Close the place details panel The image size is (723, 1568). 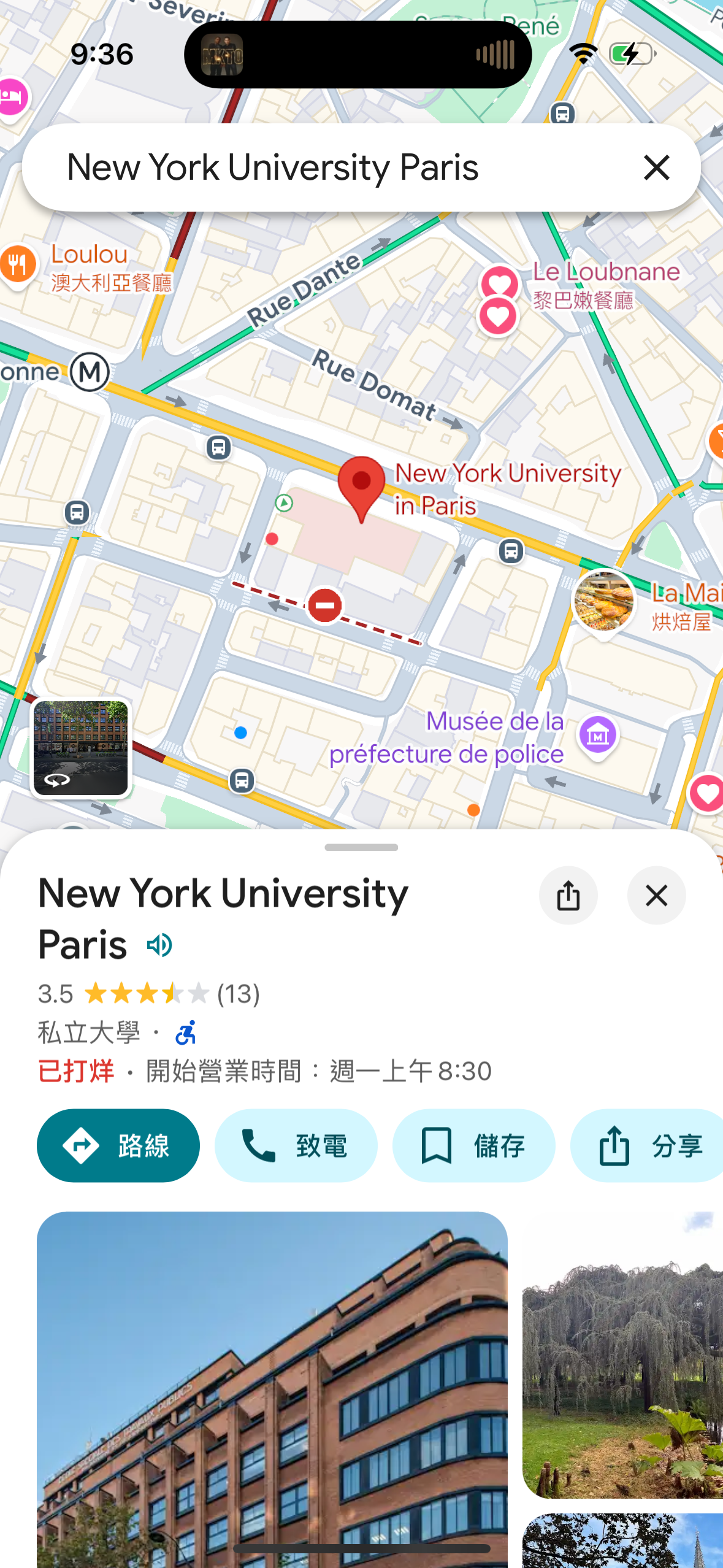click(x=656, y=896)
